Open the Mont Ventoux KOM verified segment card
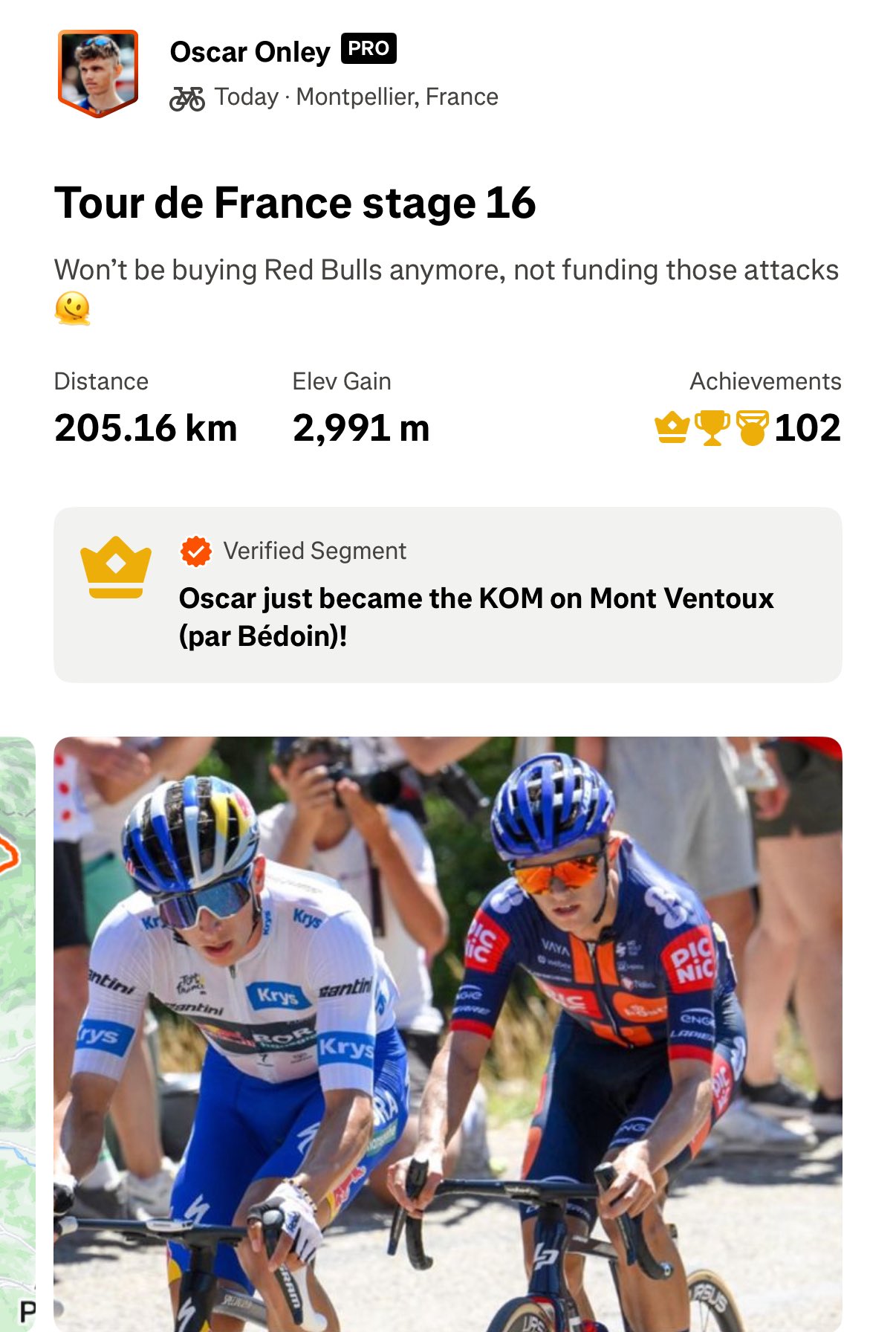Viewport: 896px width, 1332px height. point(447,595)
